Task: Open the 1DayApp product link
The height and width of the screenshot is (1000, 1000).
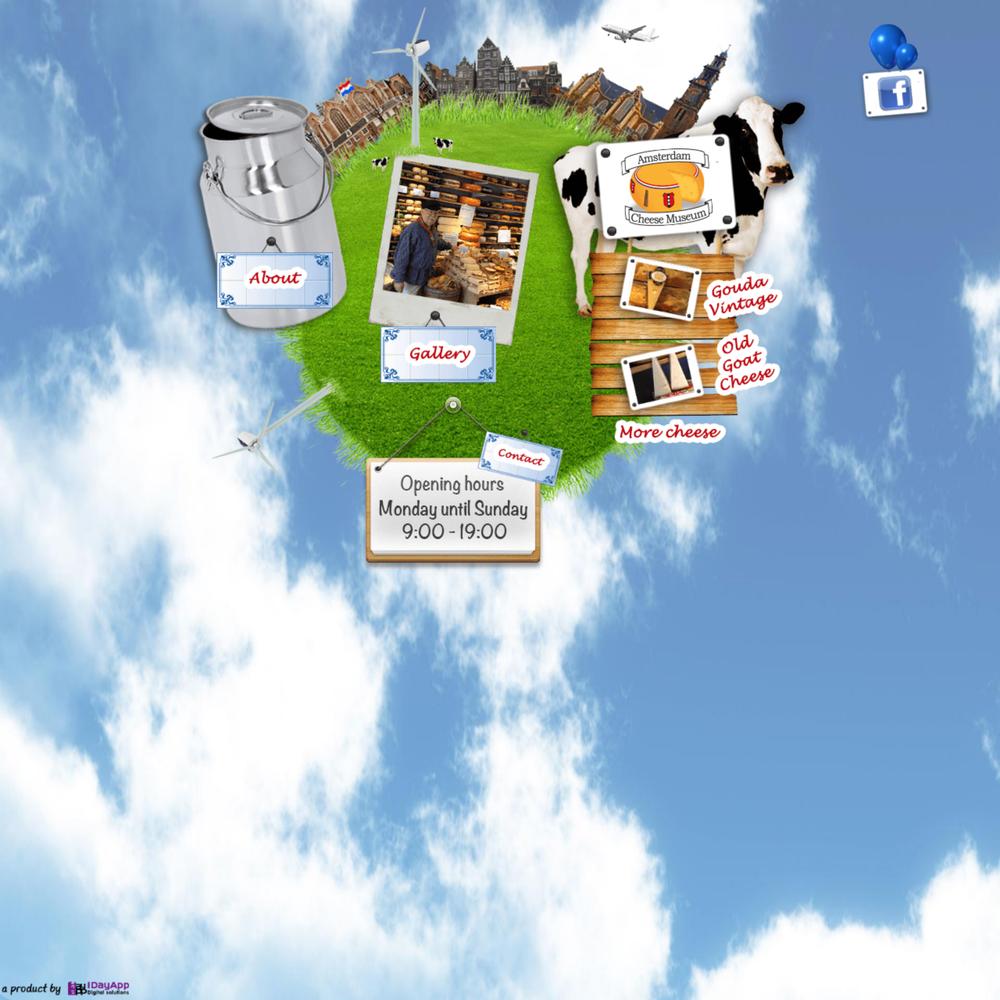Action: tap(100, 988)
